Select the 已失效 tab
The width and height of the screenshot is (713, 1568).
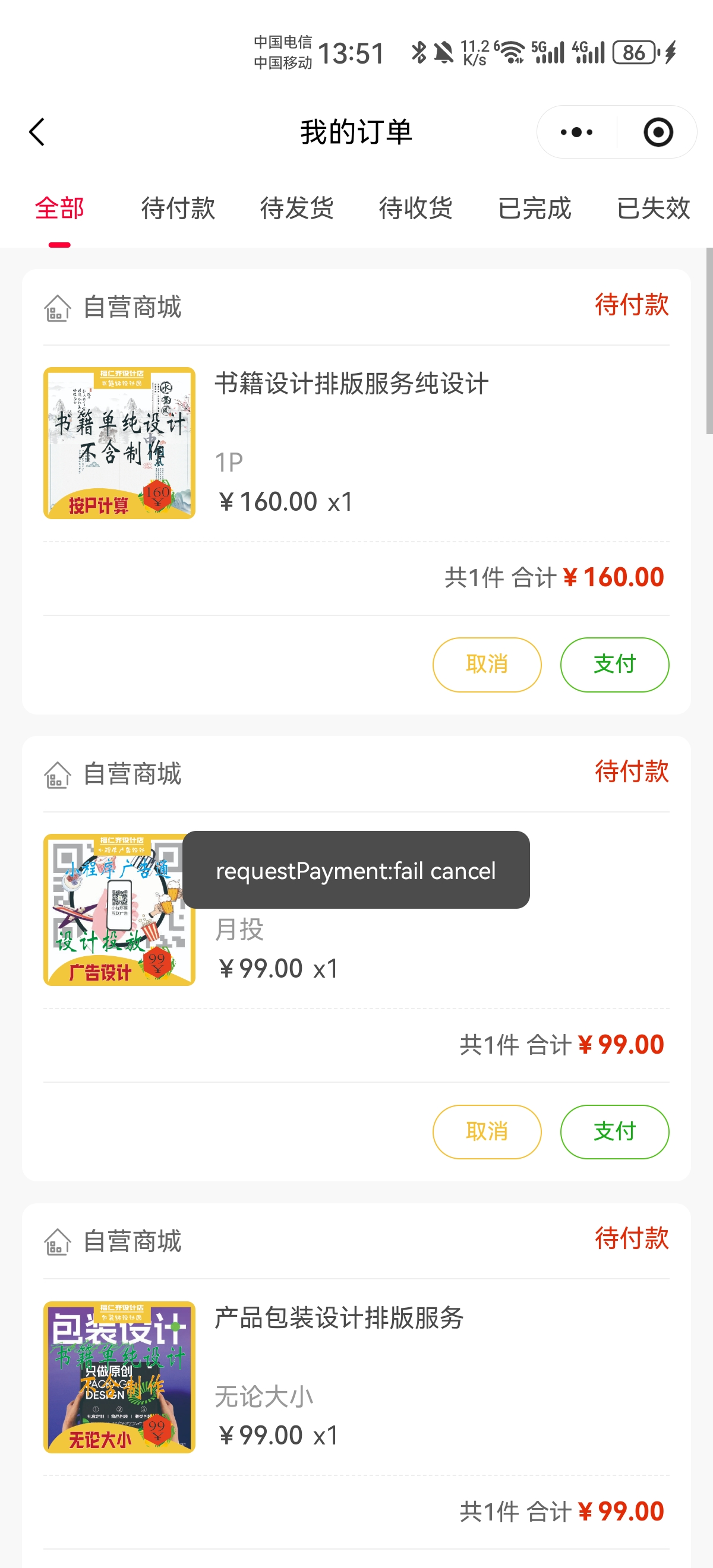(653, 209)
